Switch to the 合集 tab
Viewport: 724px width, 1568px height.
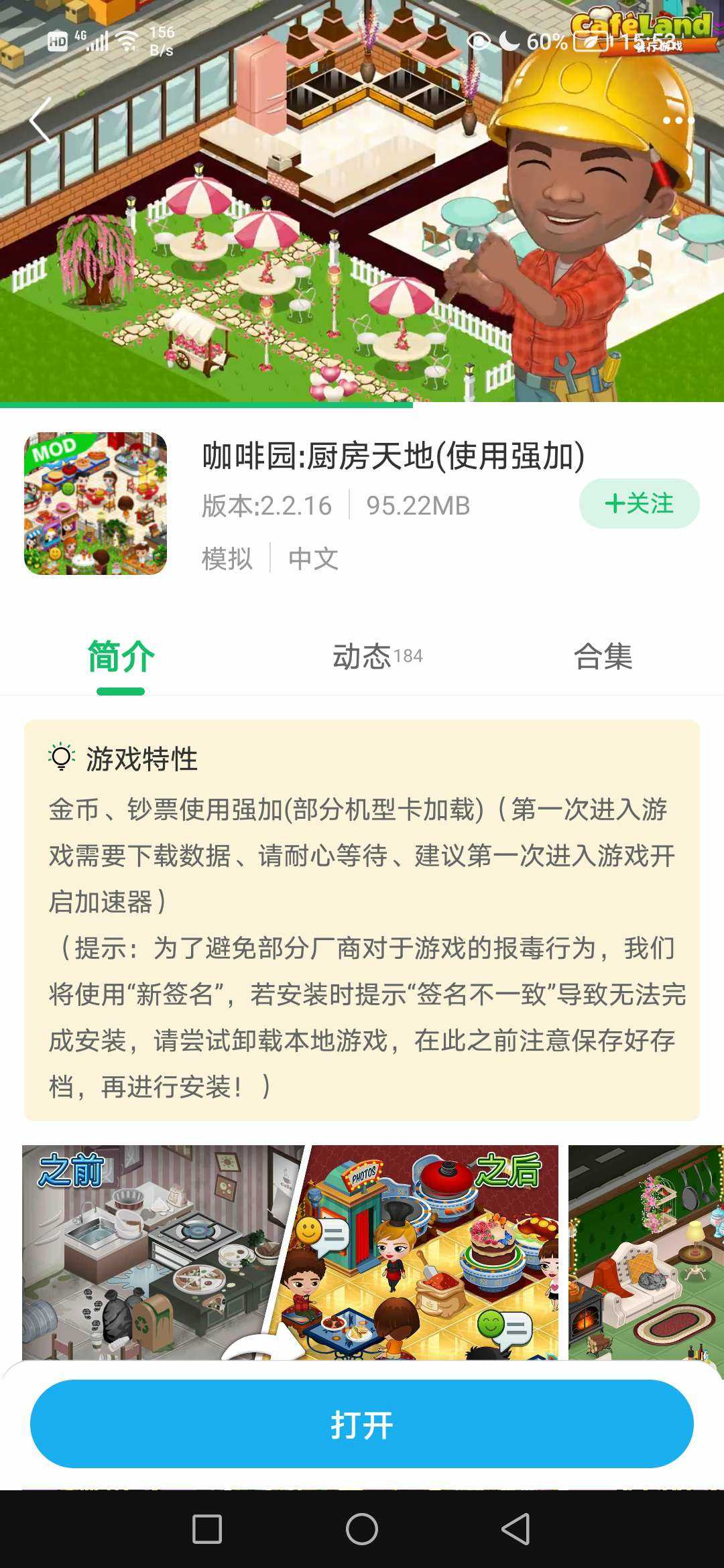coord(603,657)
